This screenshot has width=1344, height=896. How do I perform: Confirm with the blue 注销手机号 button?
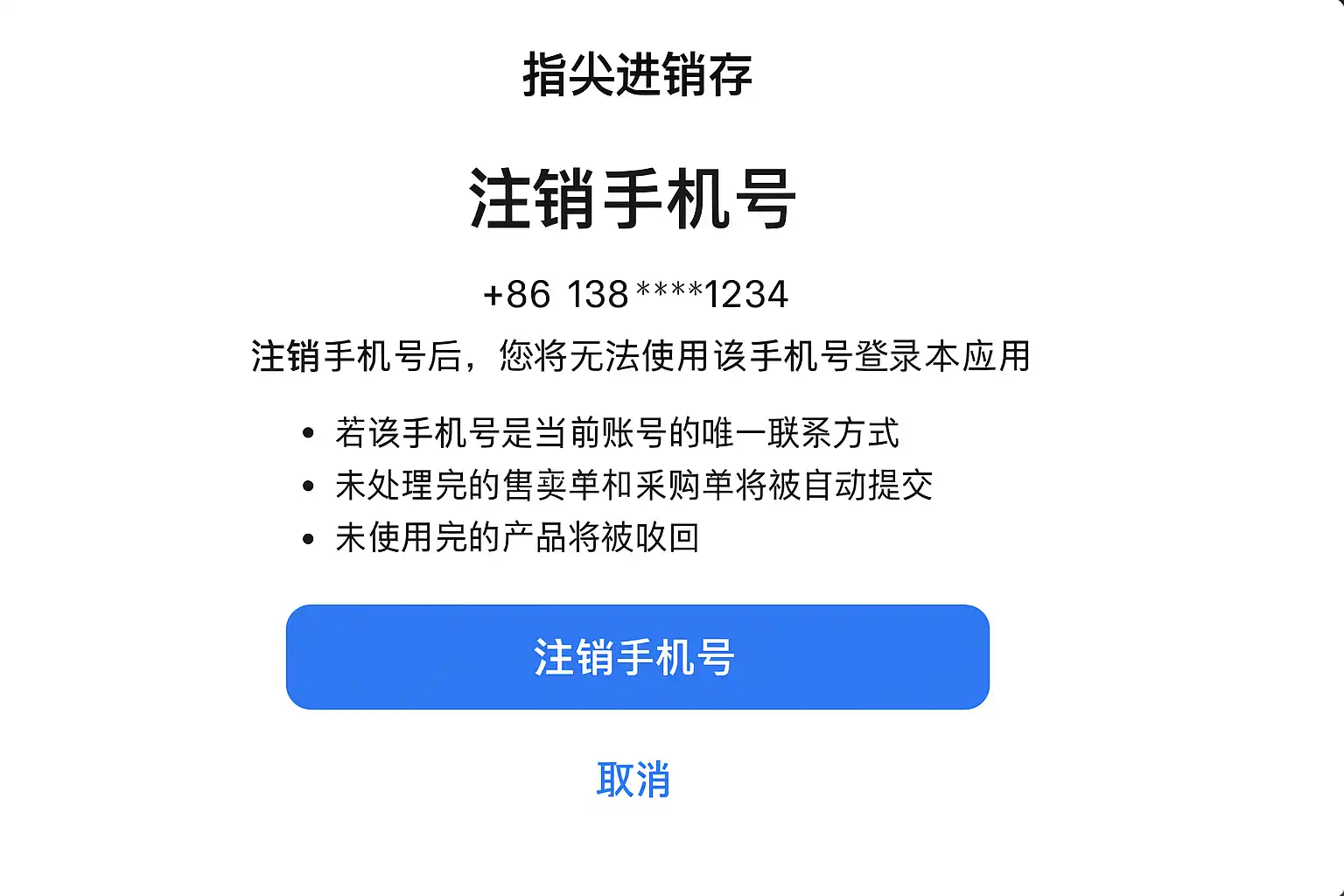(637, 656)
